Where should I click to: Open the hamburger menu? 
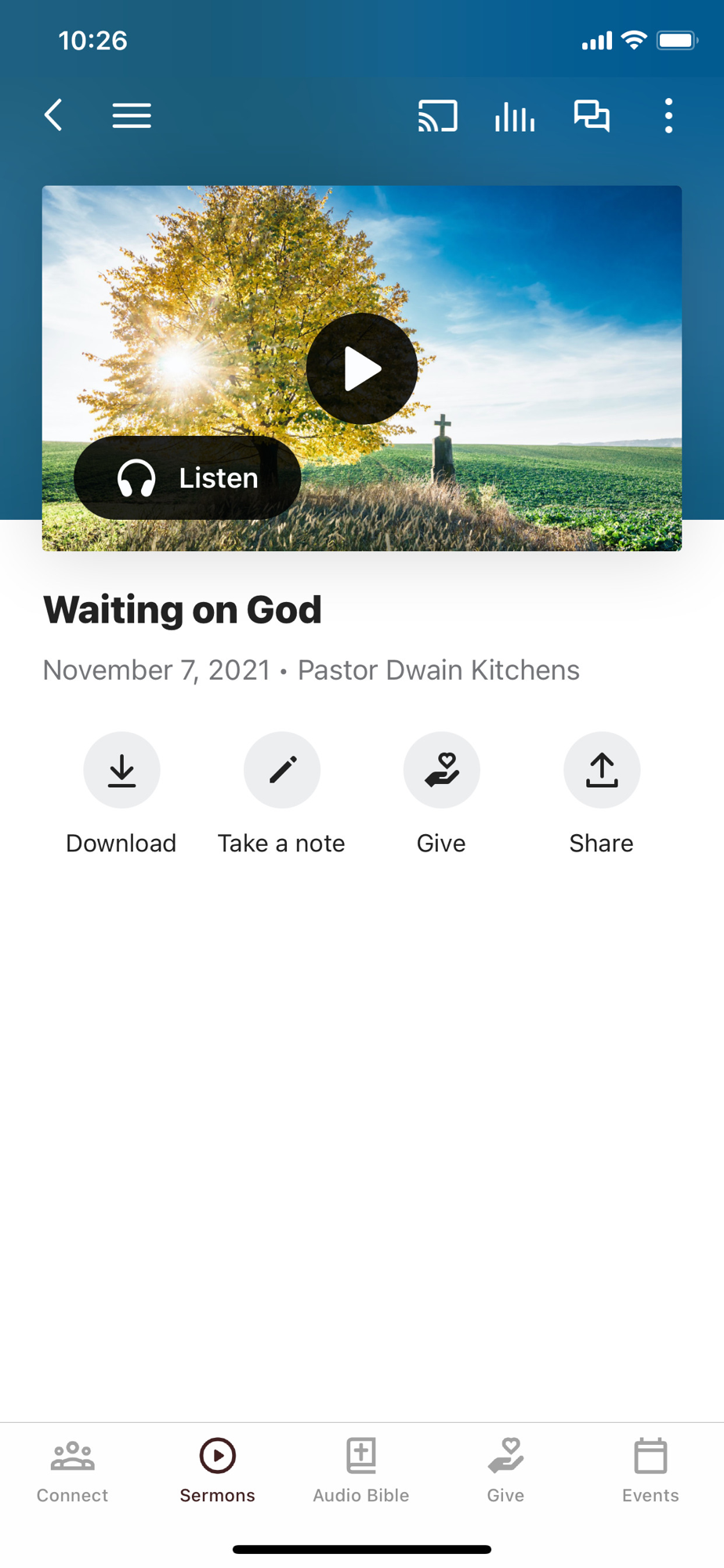(132, 116)
